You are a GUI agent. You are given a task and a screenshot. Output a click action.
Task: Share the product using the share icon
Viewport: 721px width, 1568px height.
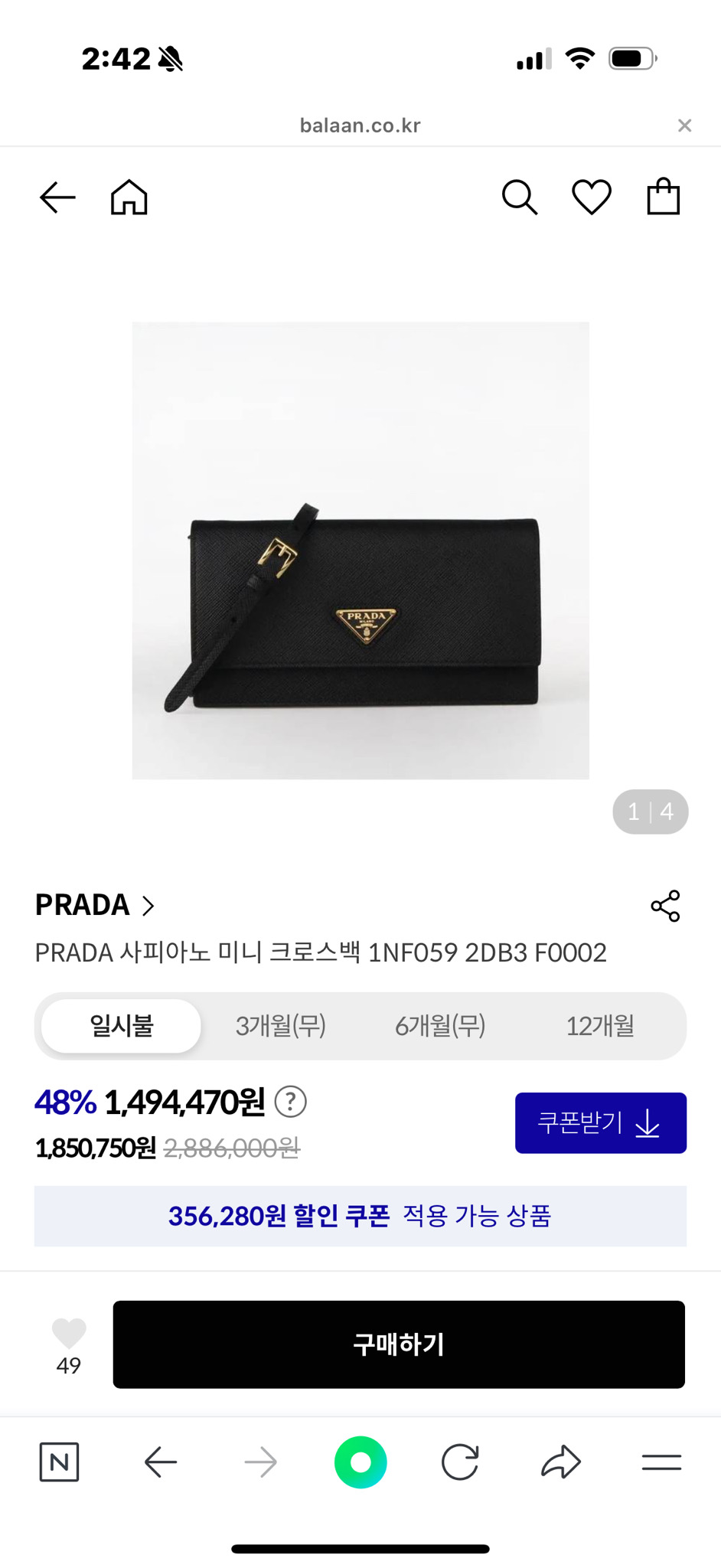pyautogui.click(x=664, y=904)
